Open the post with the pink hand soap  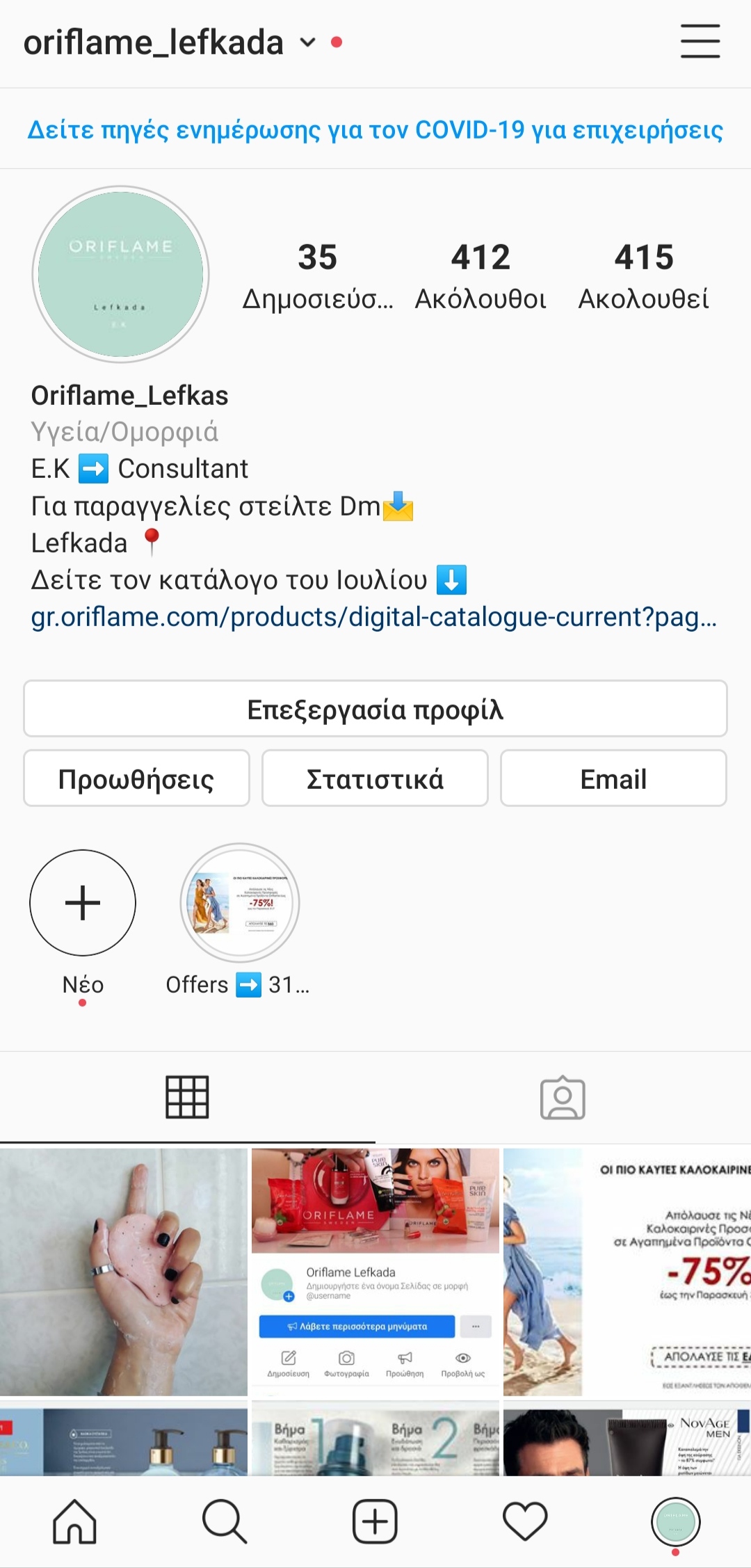124,1272
